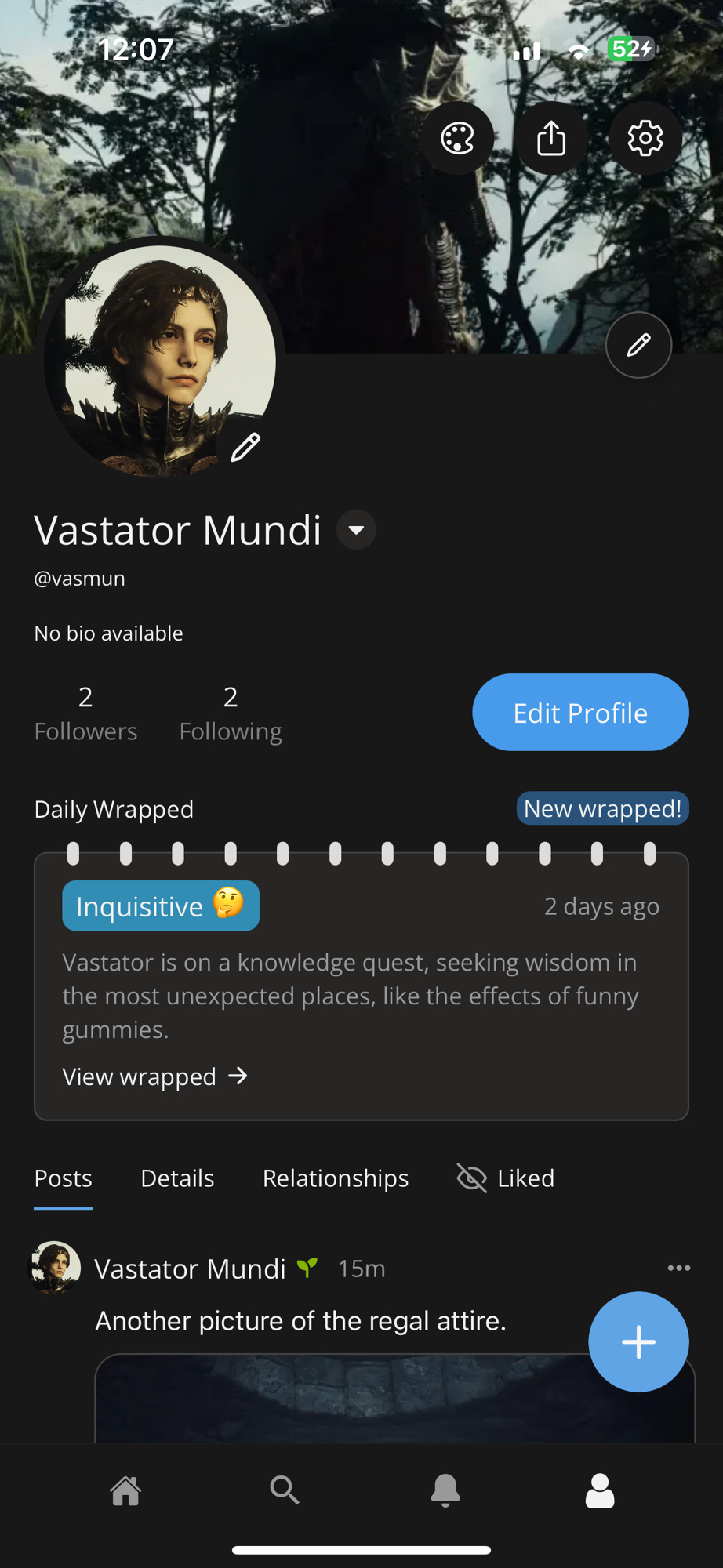Edit the banner image

pos(638,345)
